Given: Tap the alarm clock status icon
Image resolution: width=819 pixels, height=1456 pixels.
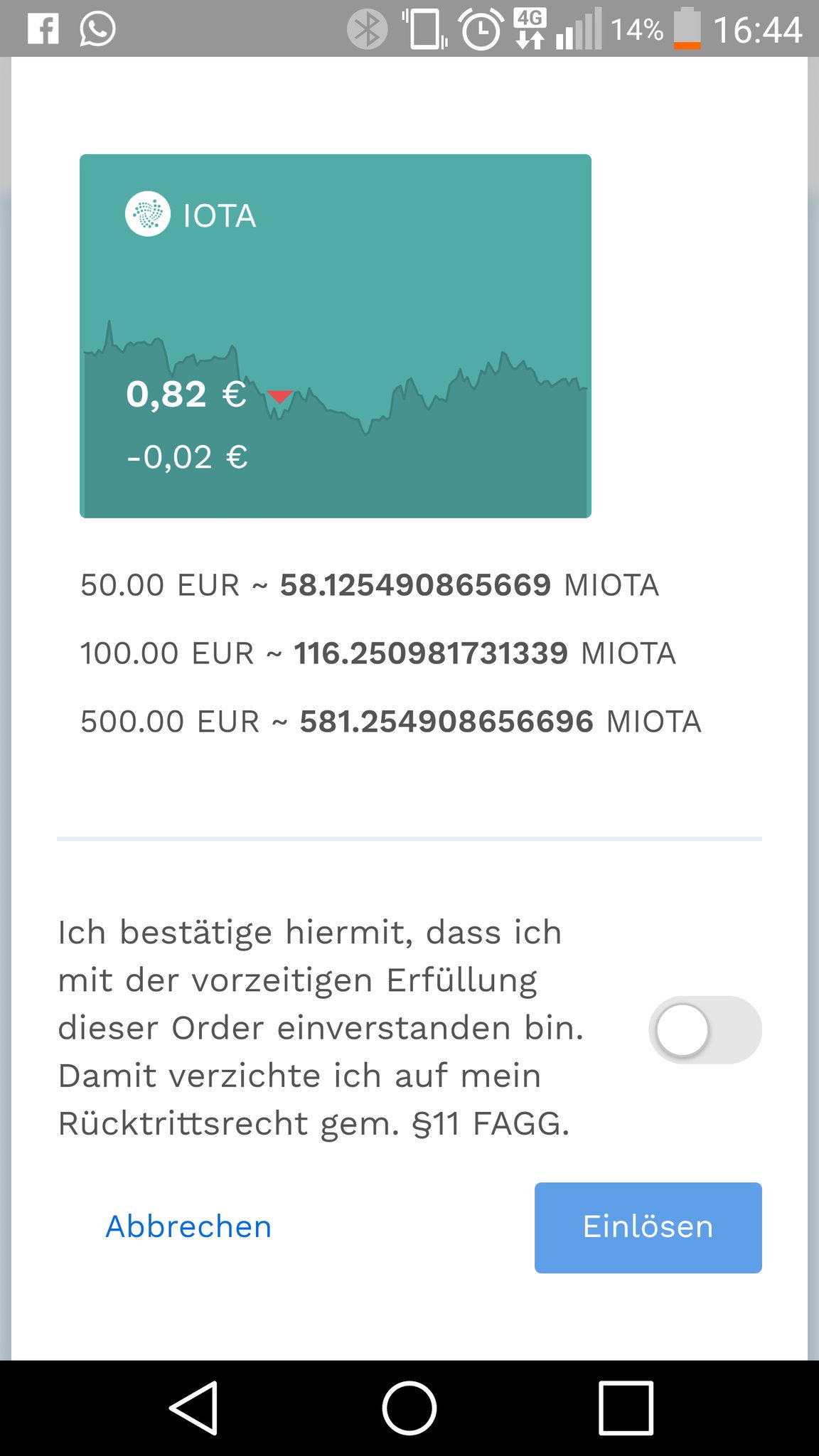Looking at the screenshot, I should tap(480, 30).
